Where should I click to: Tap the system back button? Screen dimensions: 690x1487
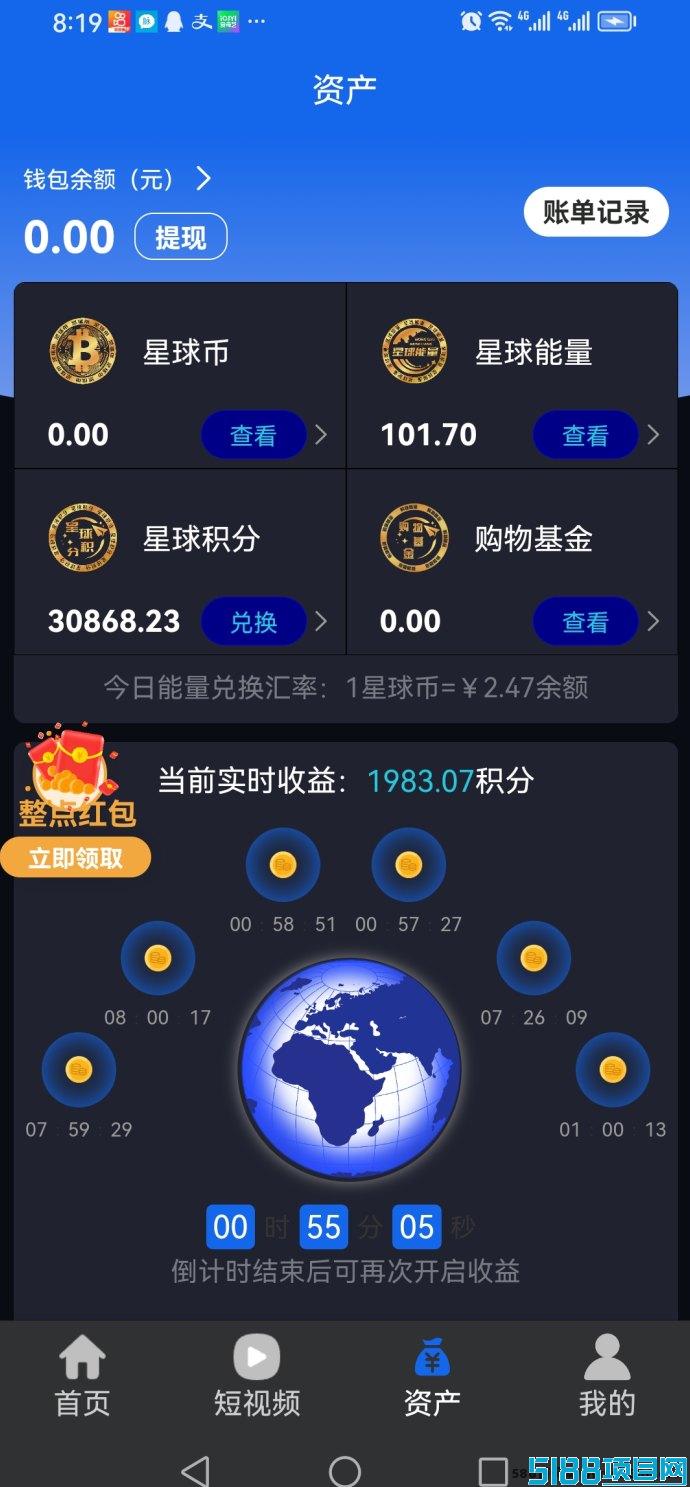click(x=196, y=1471)
